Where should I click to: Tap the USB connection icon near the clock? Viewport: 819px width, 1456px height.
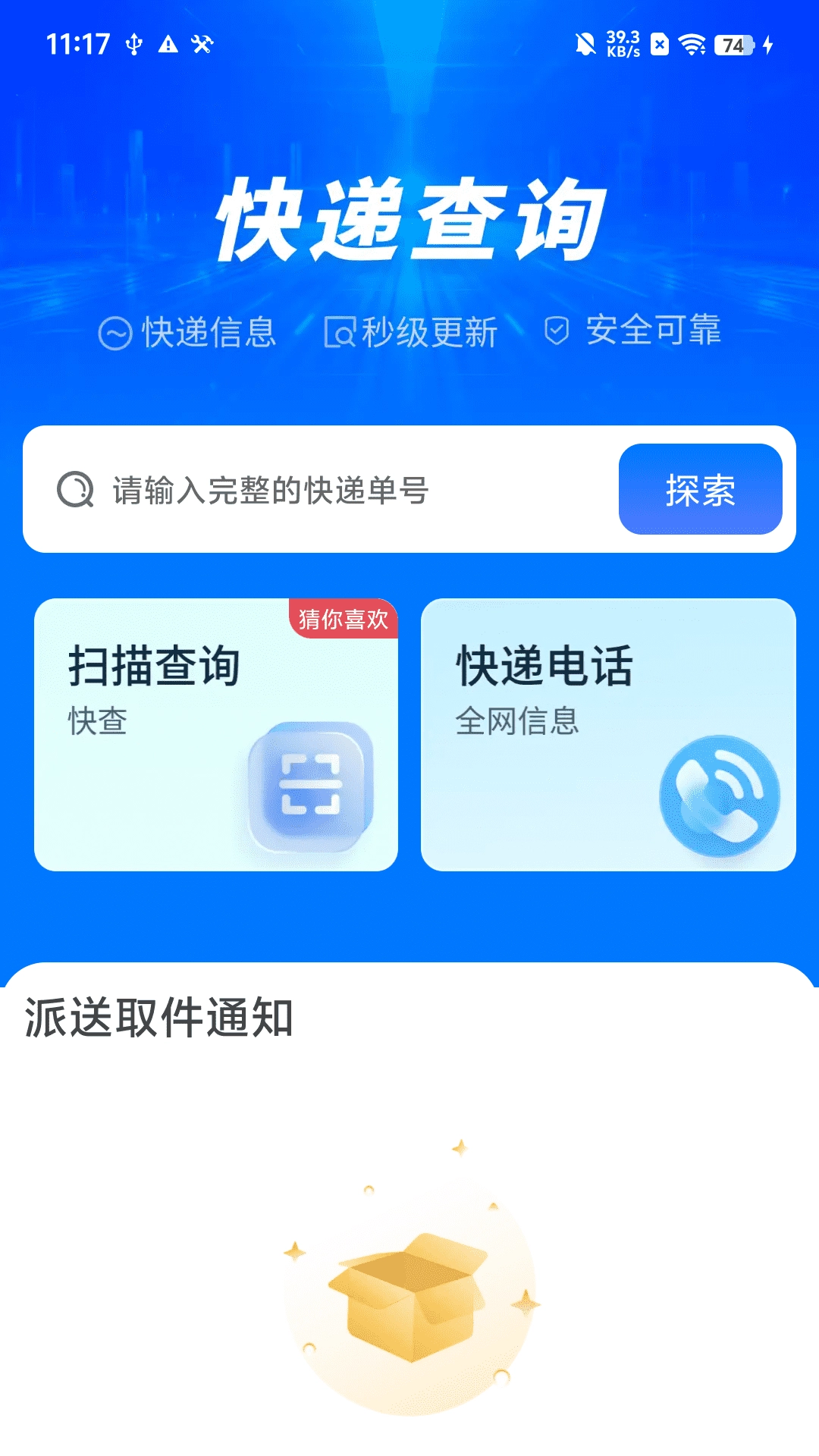[133, 45]
